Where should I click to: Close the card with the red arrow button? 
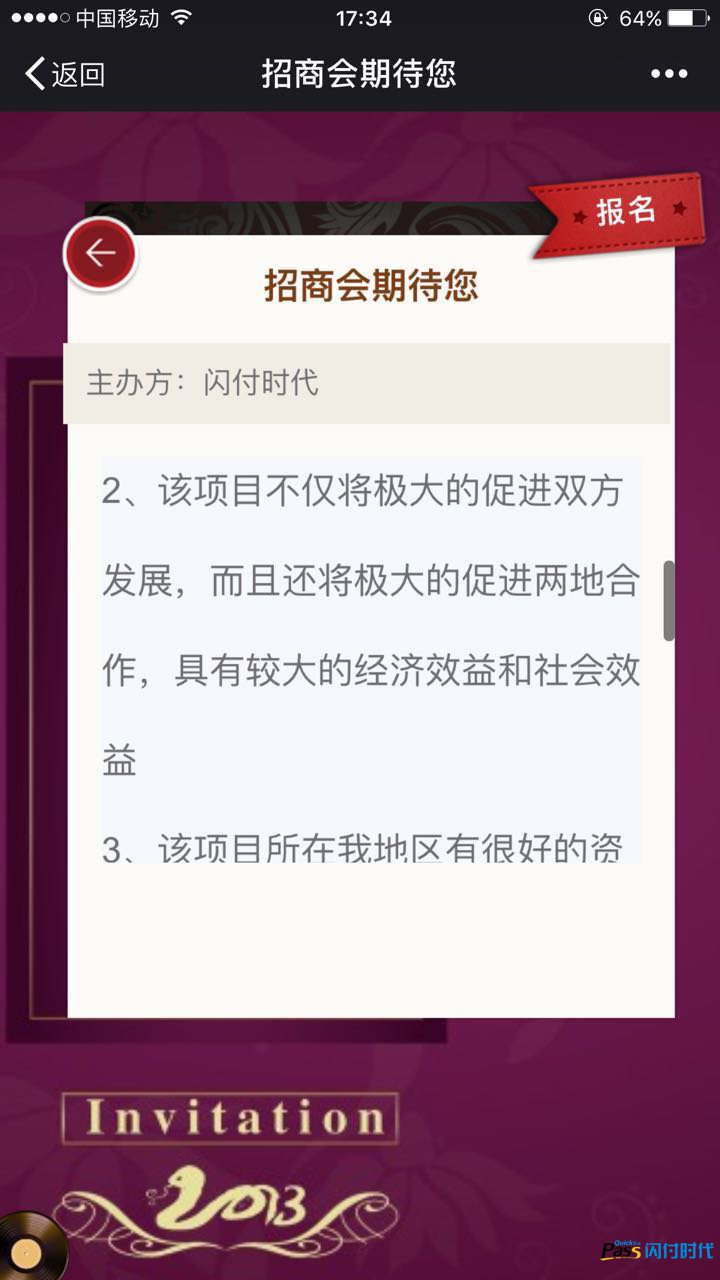coord(100,253)
